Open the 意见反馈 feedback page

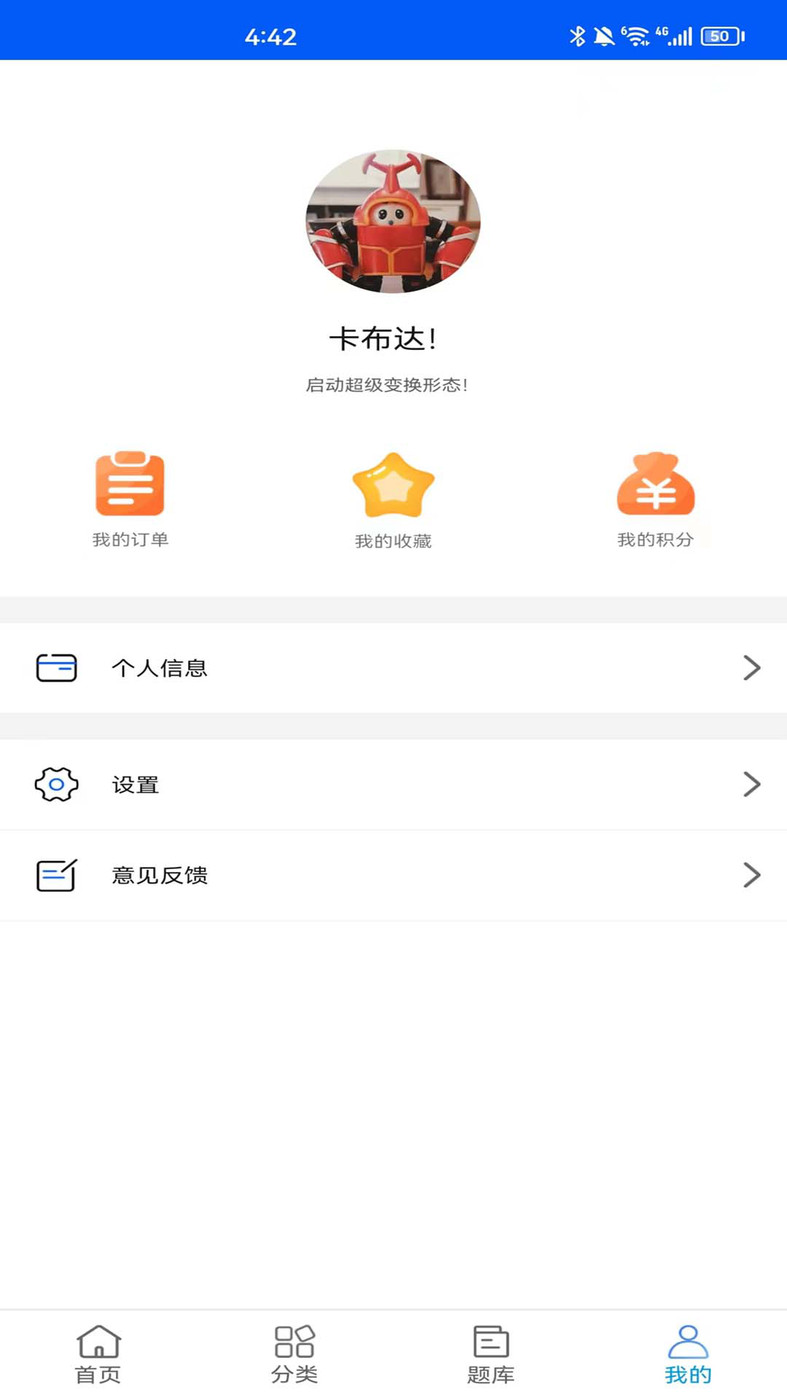point(393,874)
